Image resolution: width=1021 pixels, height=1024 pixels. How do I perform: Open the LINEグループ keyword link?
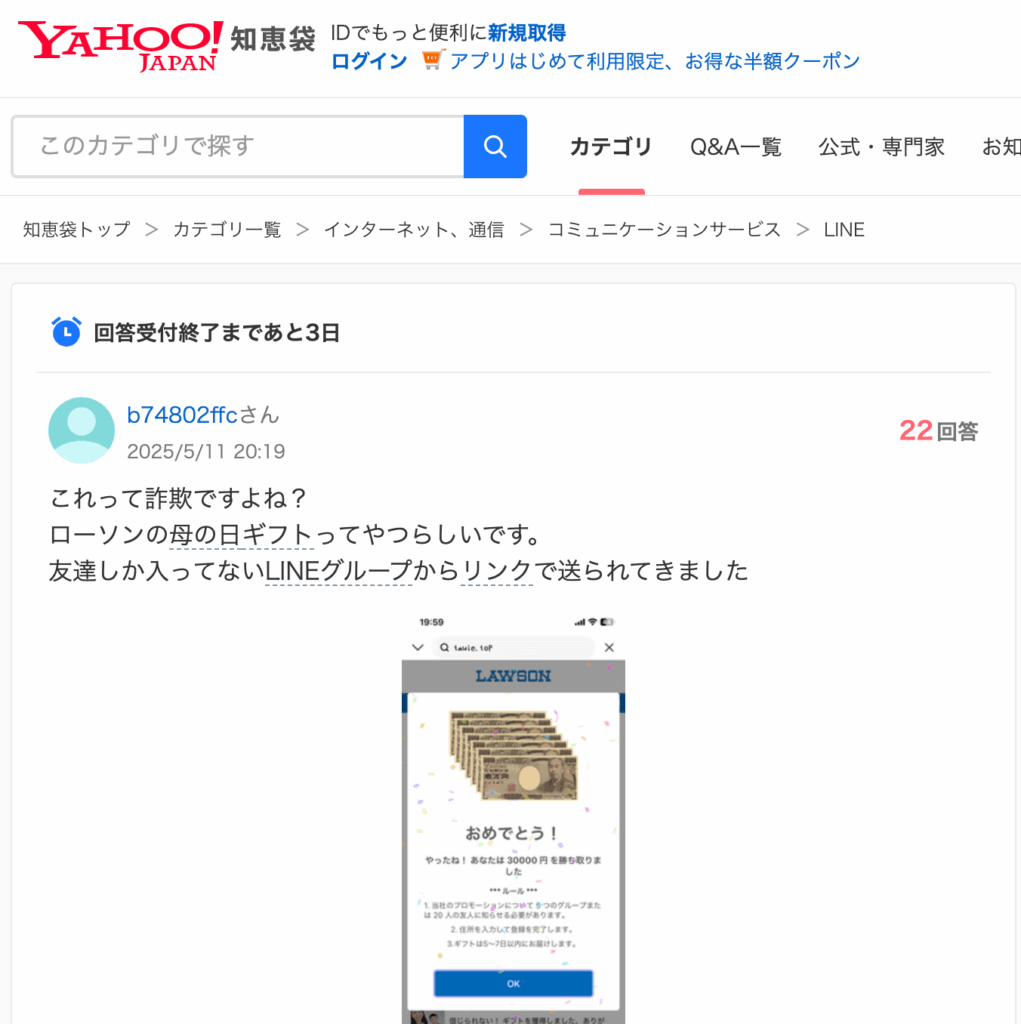(x=339, y=571)
